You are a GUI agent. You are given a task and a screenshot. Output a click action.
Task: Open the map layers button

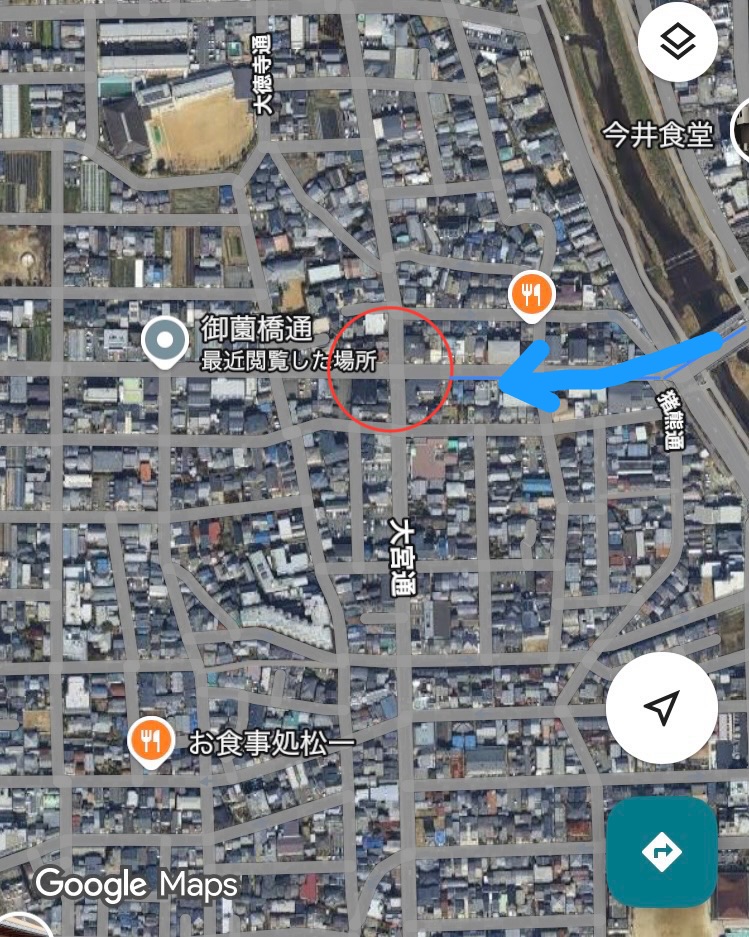[677, 42]
